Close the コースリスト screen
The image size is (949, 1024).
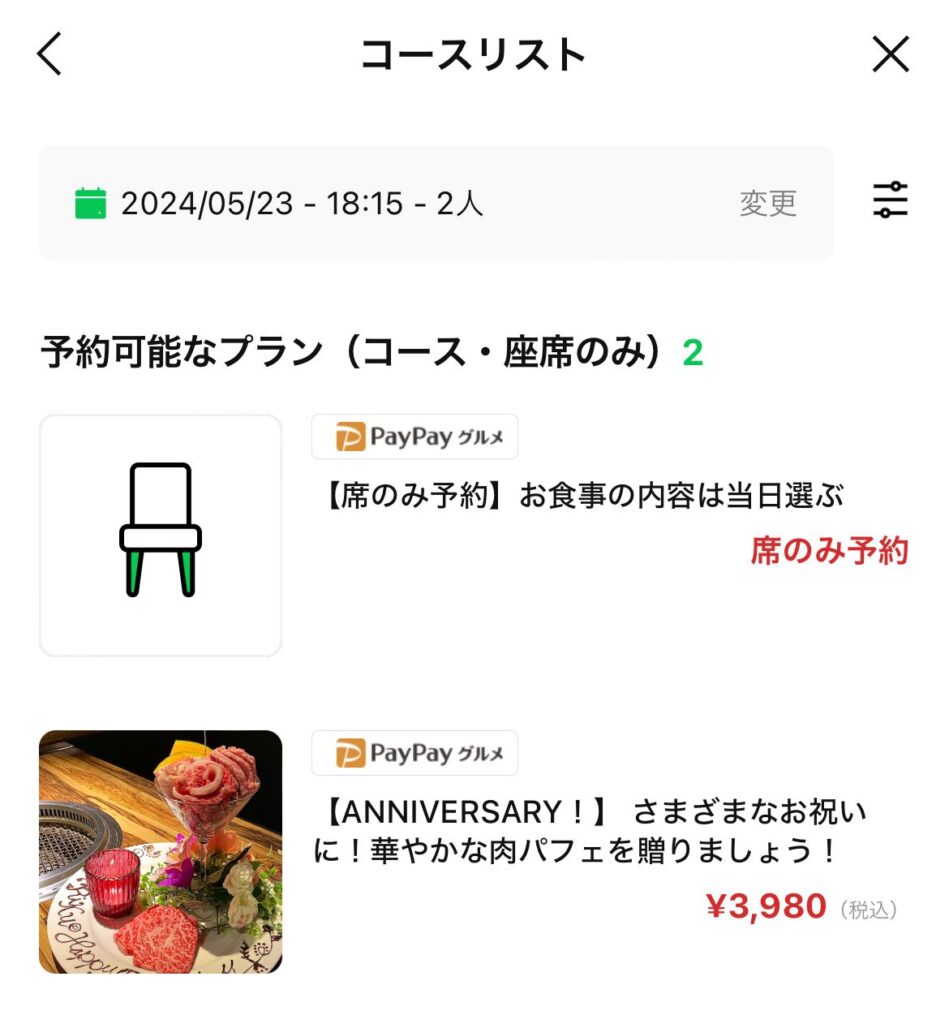point(890,54)
